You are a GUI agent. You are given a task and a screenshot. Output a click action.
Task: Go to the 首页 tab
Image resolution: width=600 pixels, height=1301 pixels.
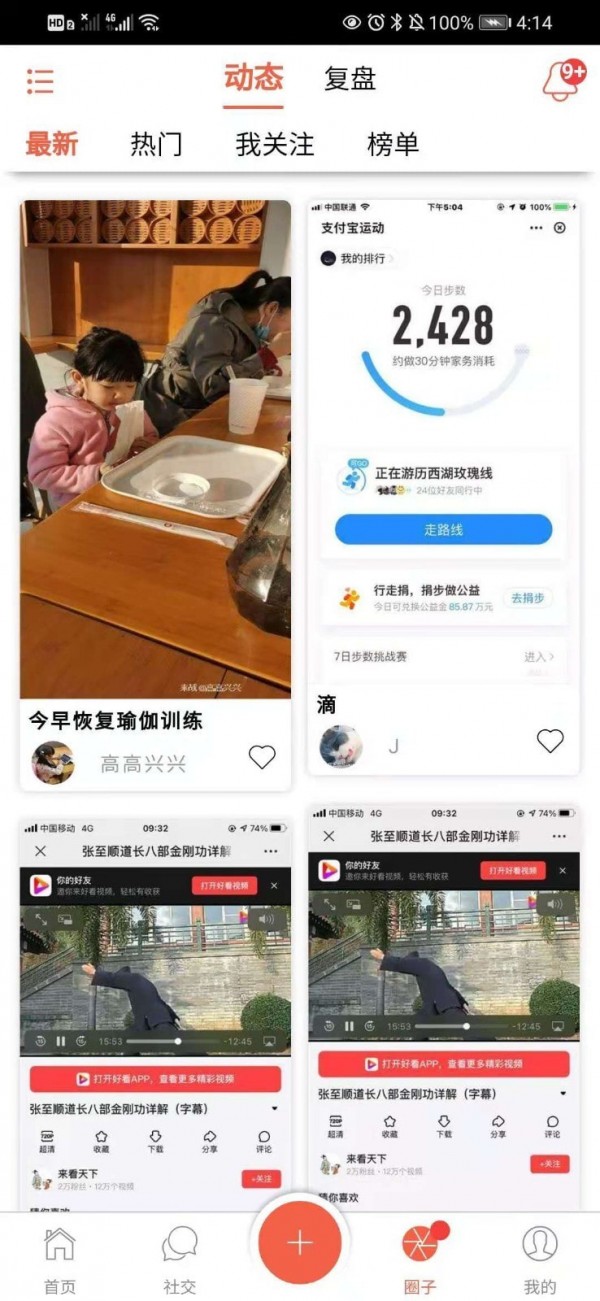pyautogui.click(x=60, y=1258)
